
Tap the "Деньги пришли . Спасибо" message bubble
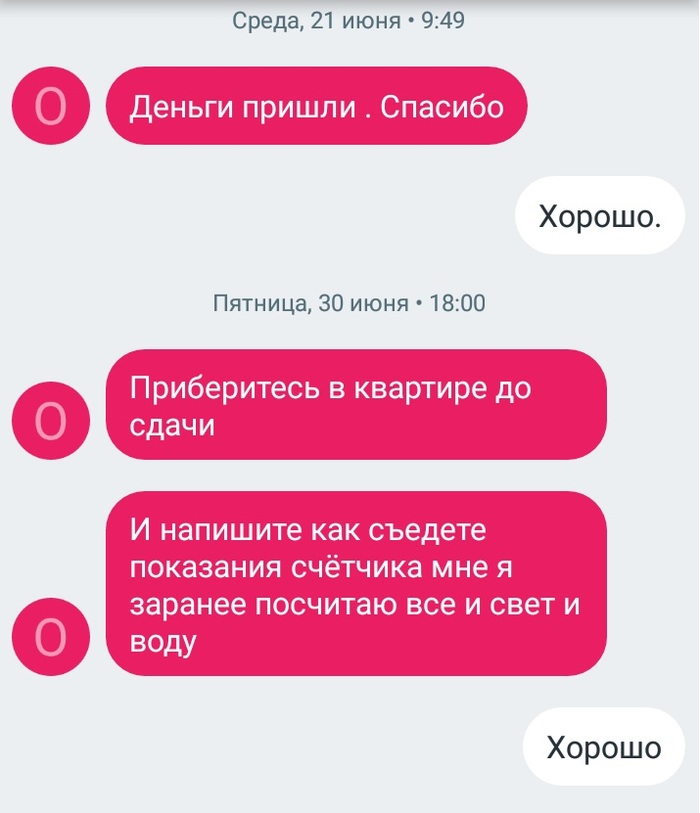[316, 107]
